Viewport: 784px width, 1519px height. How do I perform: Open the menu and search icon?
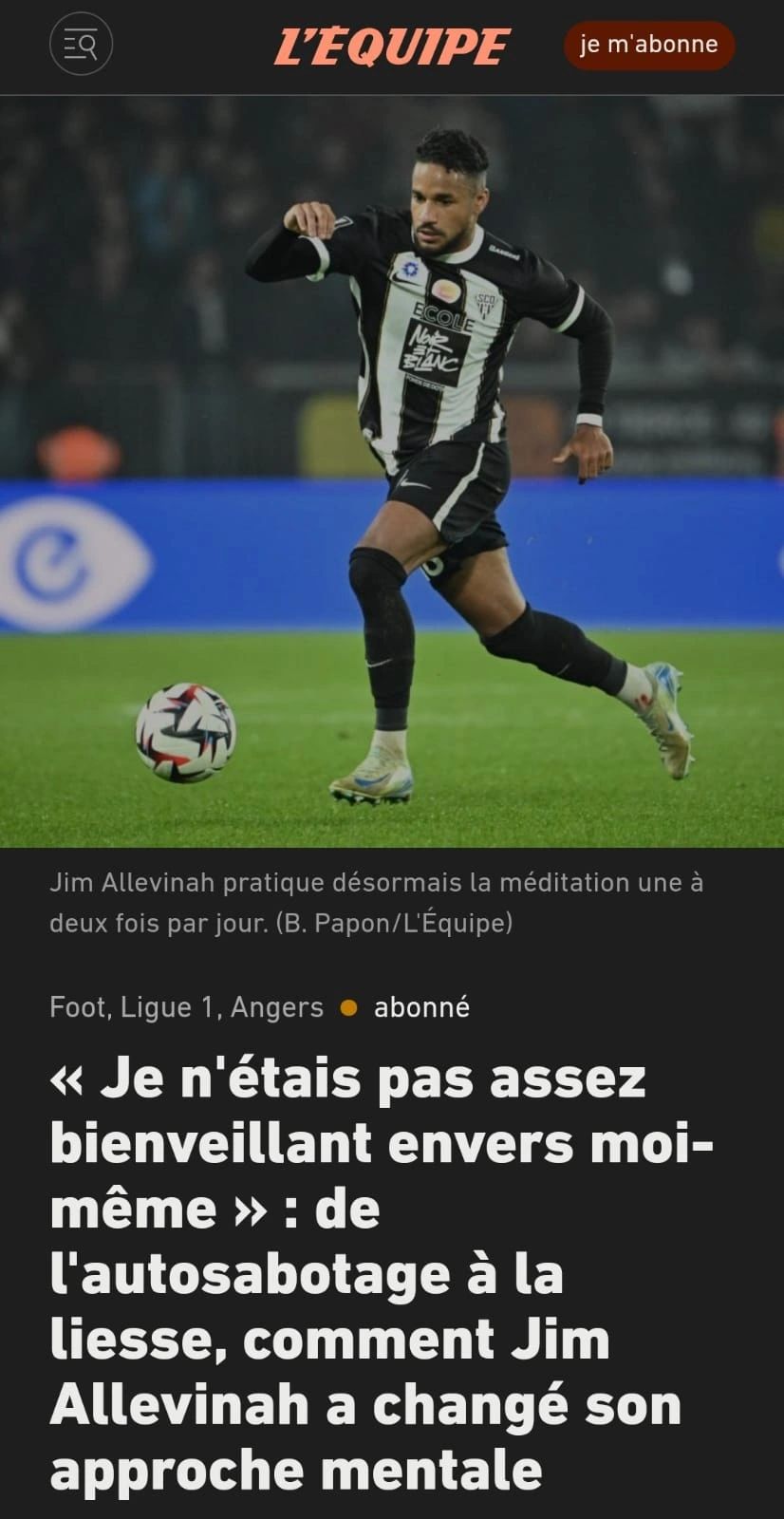tap(81, 45)
